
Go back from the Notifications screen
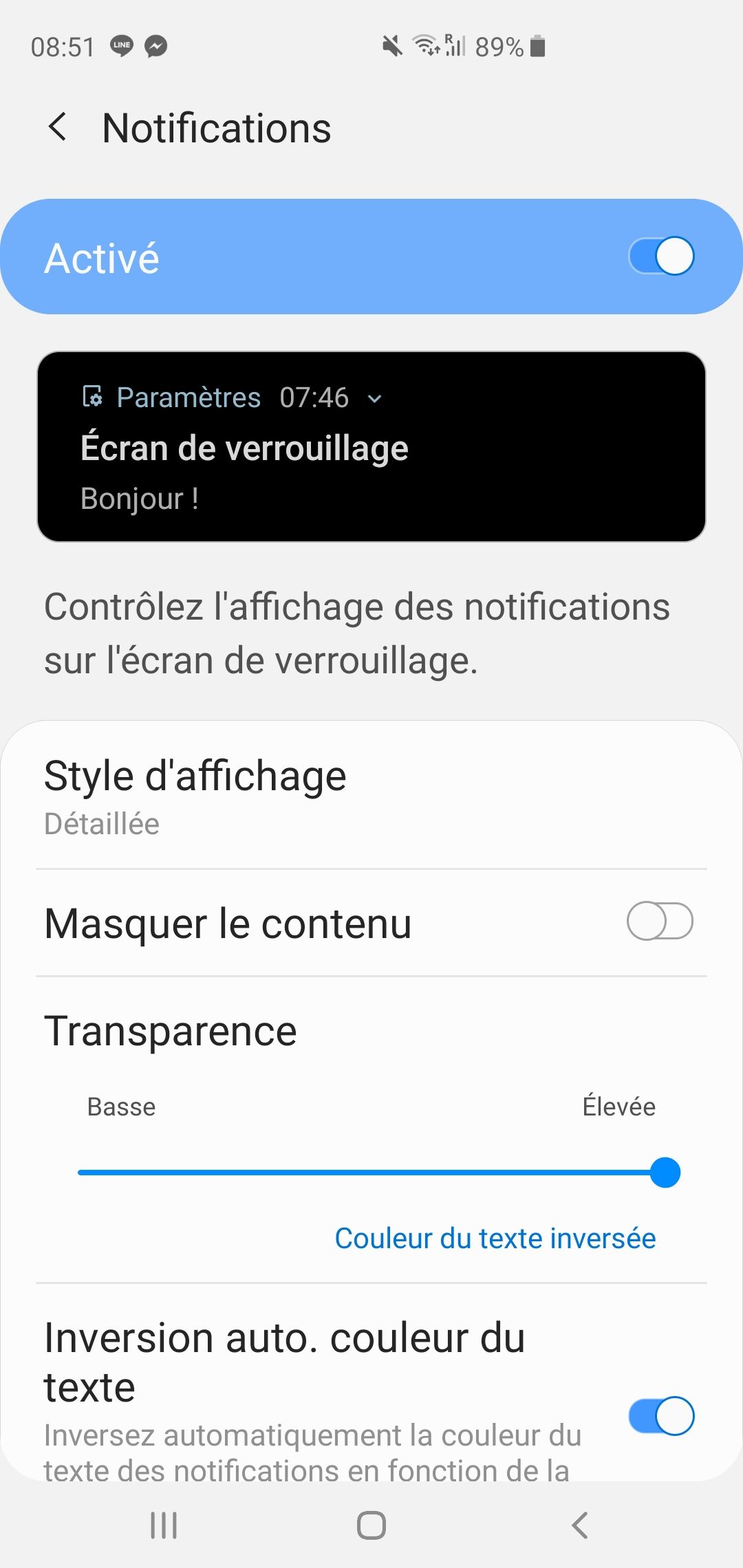tap(58, 127)
